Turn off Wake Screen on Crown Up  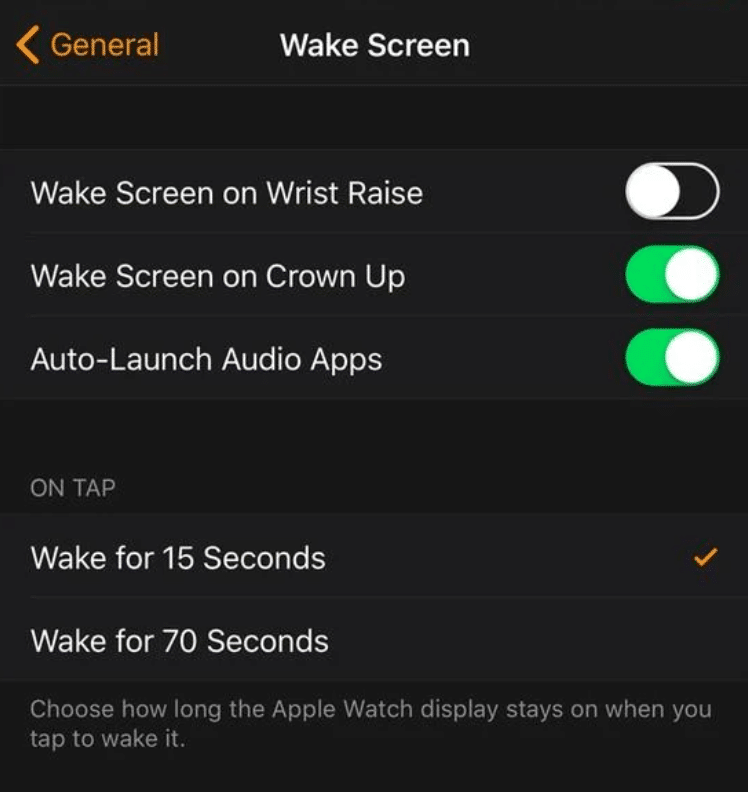pyautogui.click(x=671, y=275)
